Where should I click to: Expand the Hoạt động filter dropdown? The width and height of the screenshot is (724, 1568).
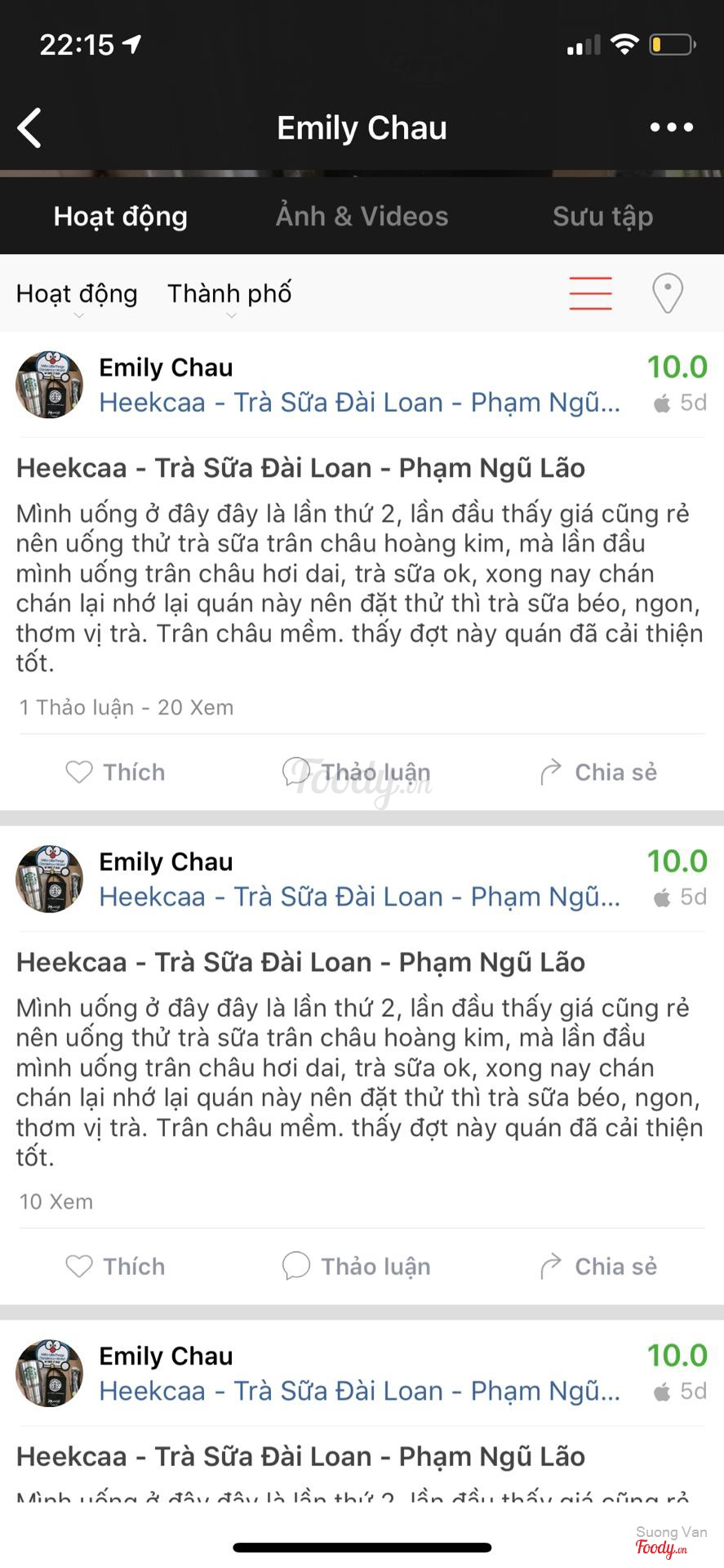78,295
